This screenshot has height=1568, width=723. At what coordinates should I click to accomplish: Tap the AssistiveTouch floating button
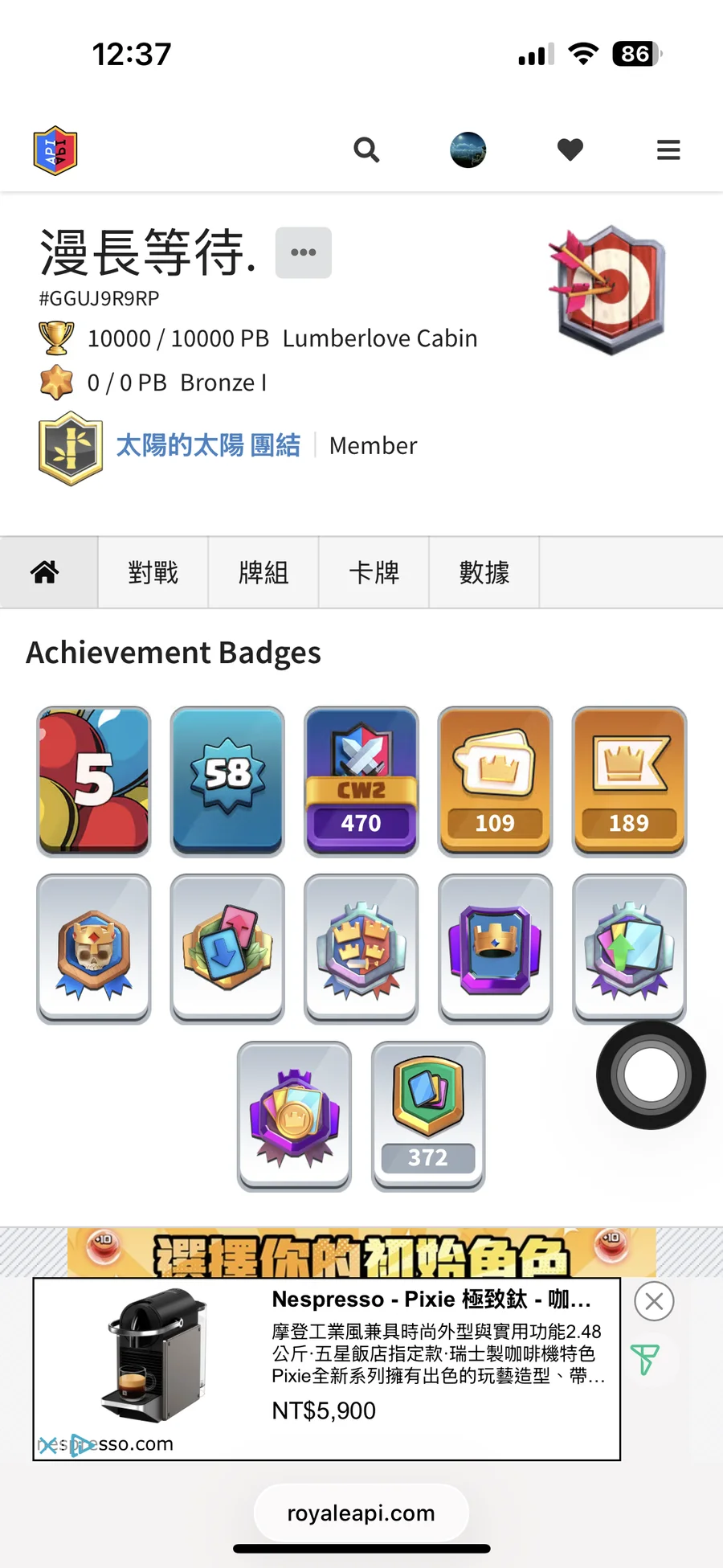[x=651, y=1075]
